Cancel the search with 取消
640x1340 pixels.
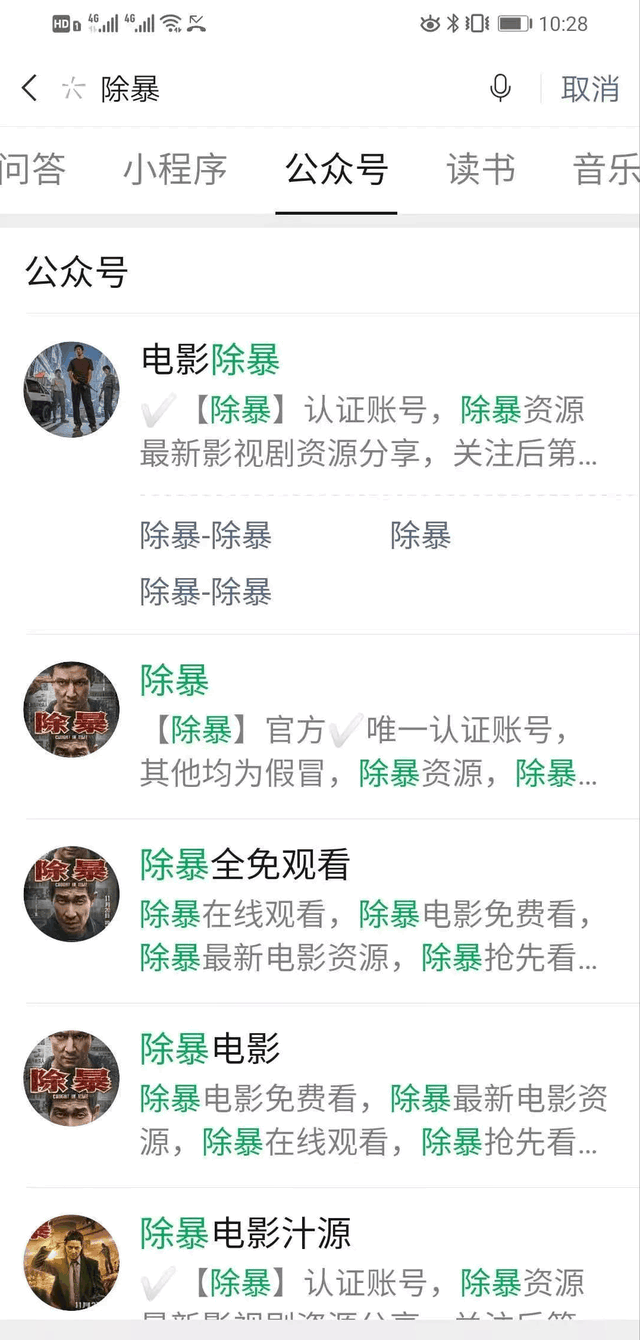[x=590, y=89]
